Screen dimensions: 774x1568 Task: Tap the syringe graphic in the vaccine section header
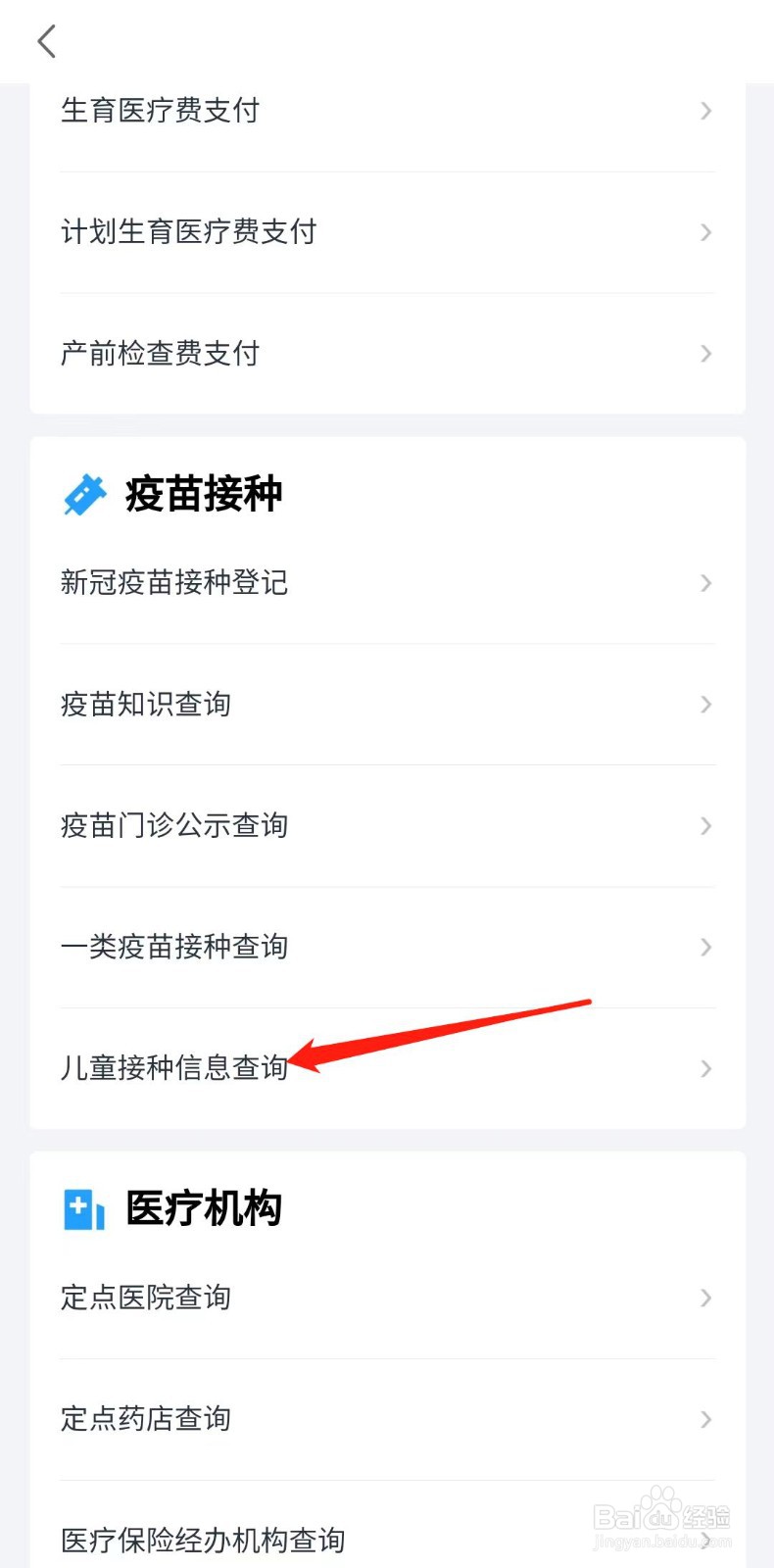(84, 495)
